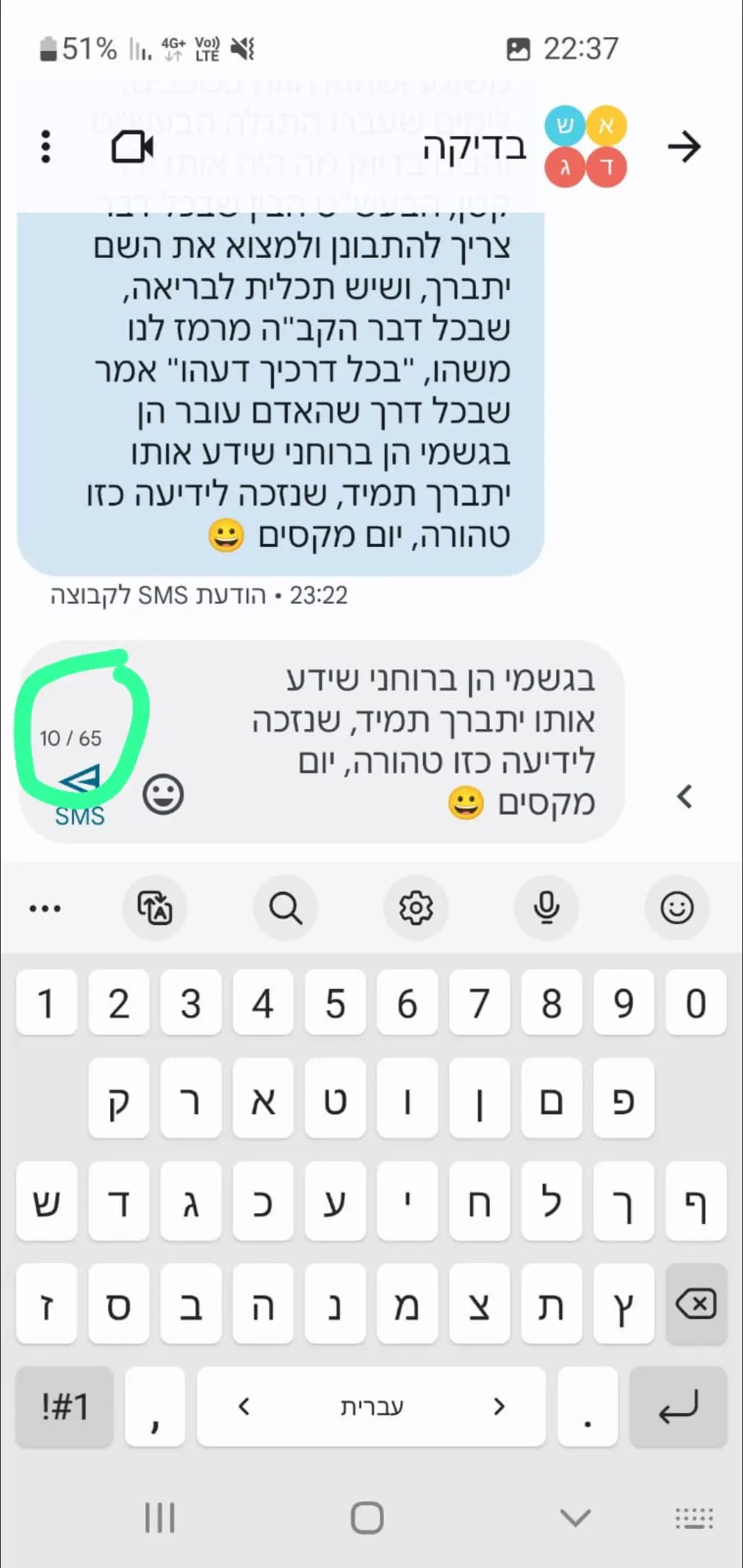
Task: Delete a character with backspace
Action: point(696,1303)
